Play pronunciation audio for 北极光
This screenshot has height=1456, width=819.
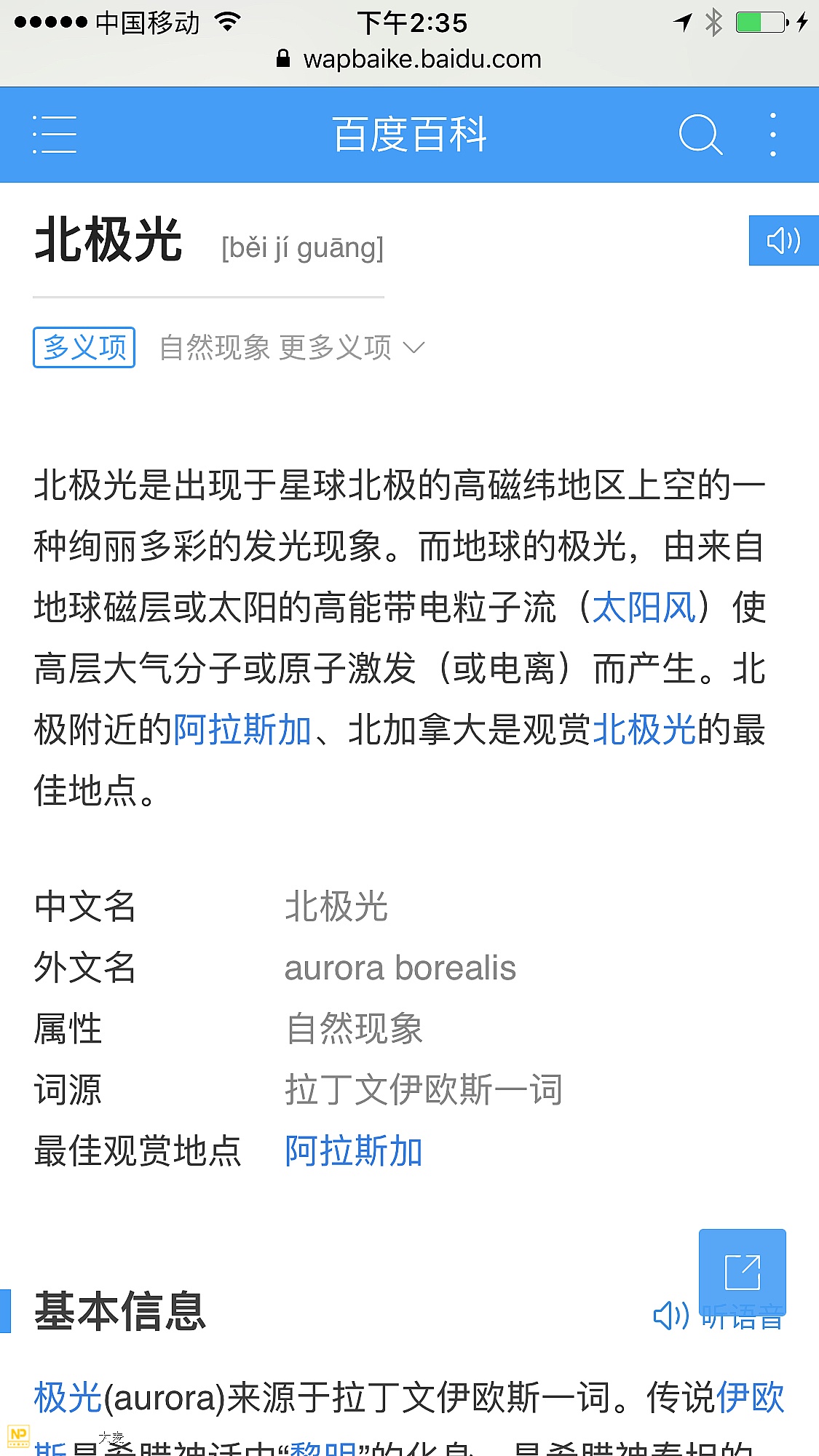click(x=783, y=240)
